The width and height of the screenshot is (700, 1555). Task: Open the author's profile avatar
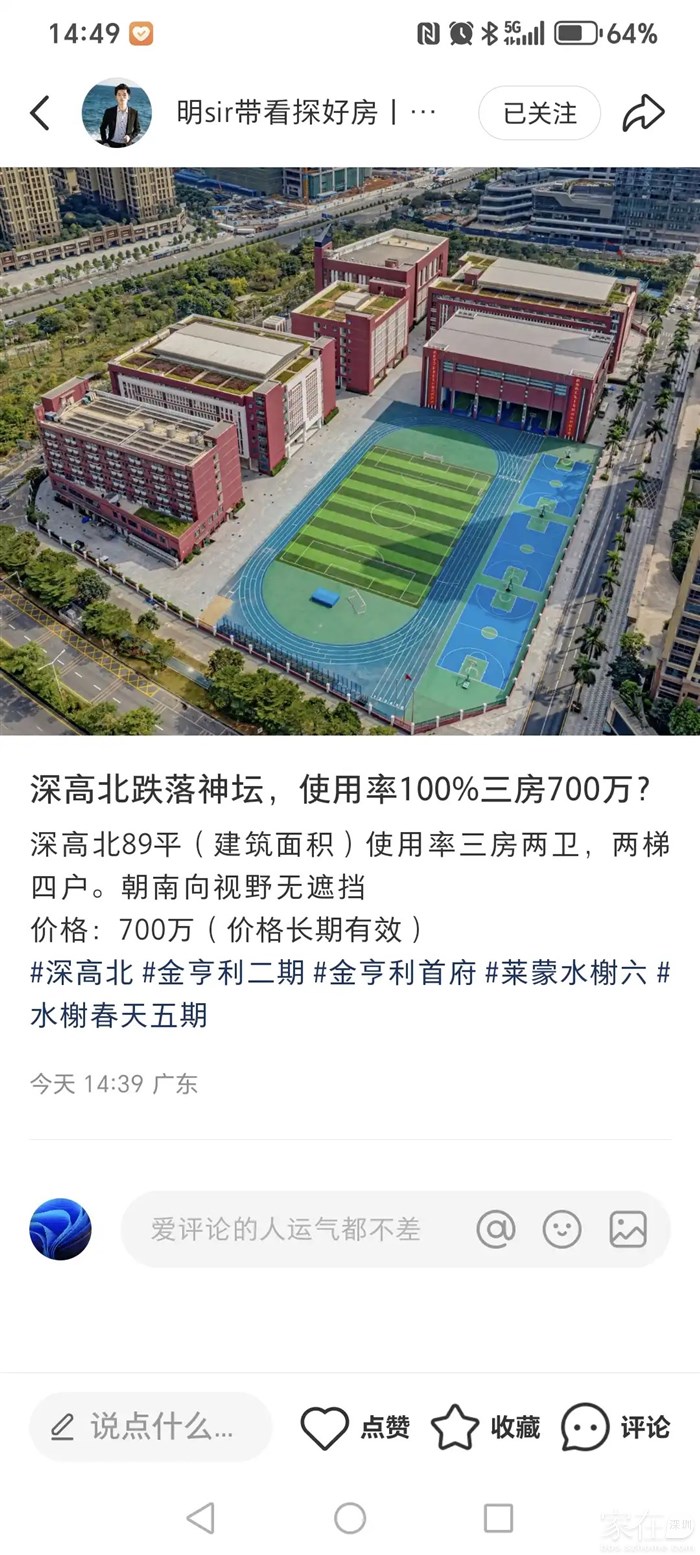pyautogui.click(x=117, y=113)
